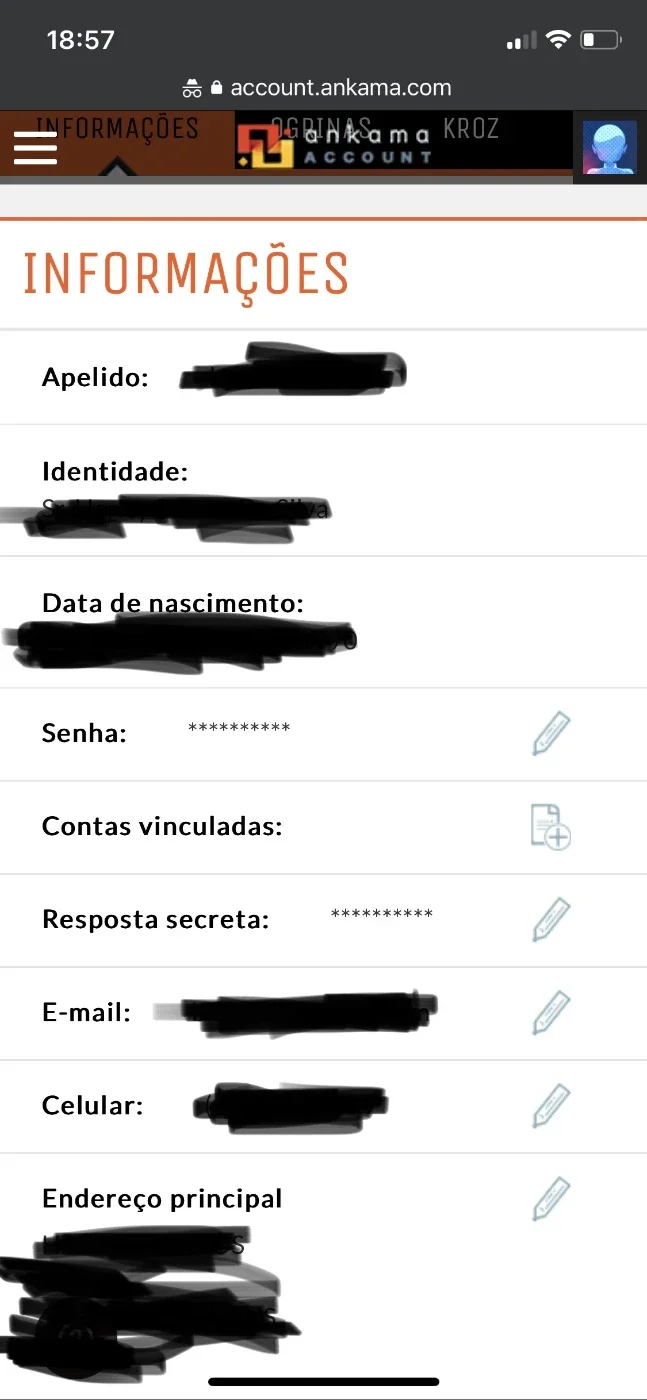Edit the Endereço principal
647x1400 pixels.
click(551, 1199)
